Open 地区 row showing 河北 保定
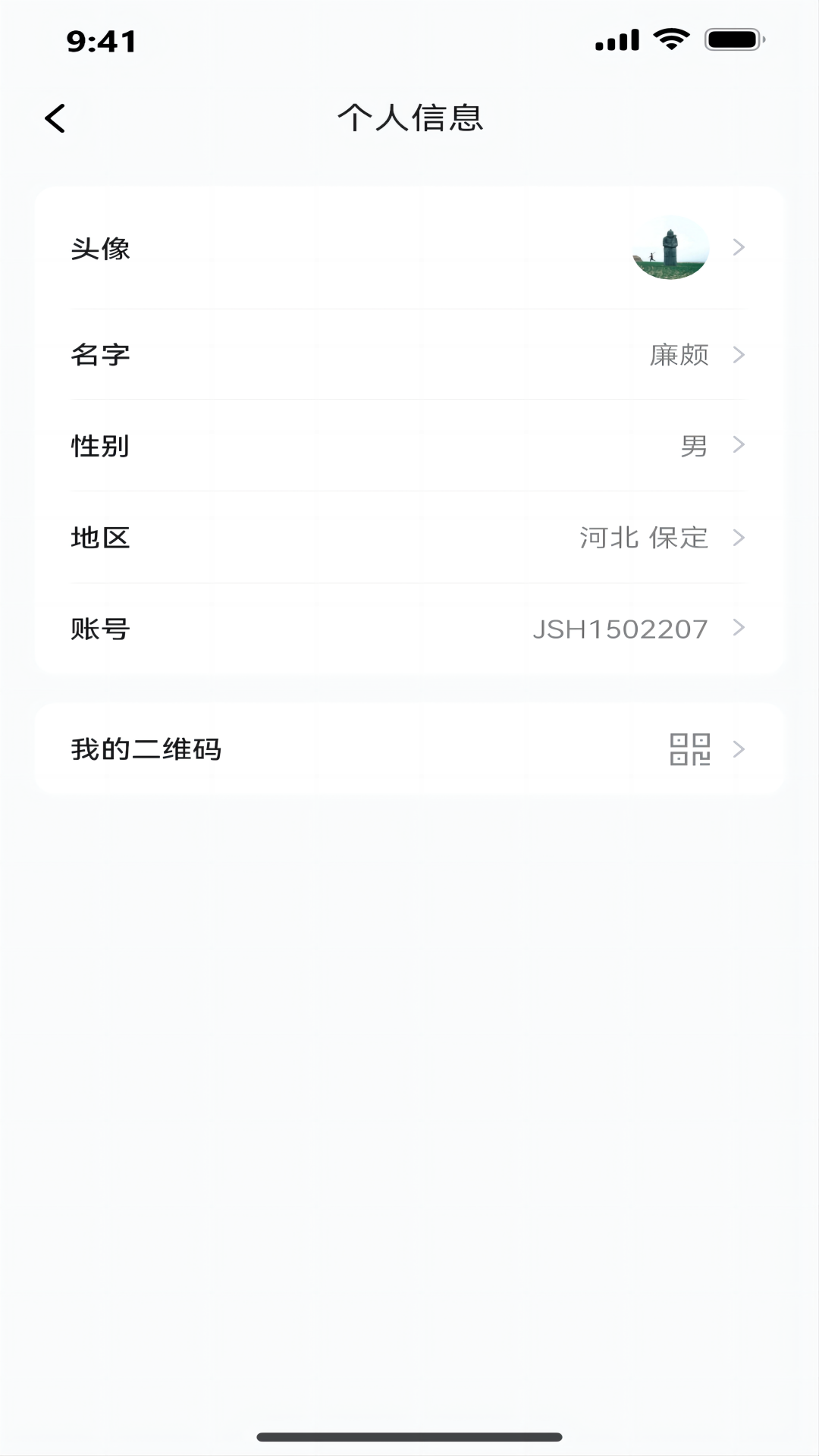Screen dimensions: 819x1456 coord(409,537)
